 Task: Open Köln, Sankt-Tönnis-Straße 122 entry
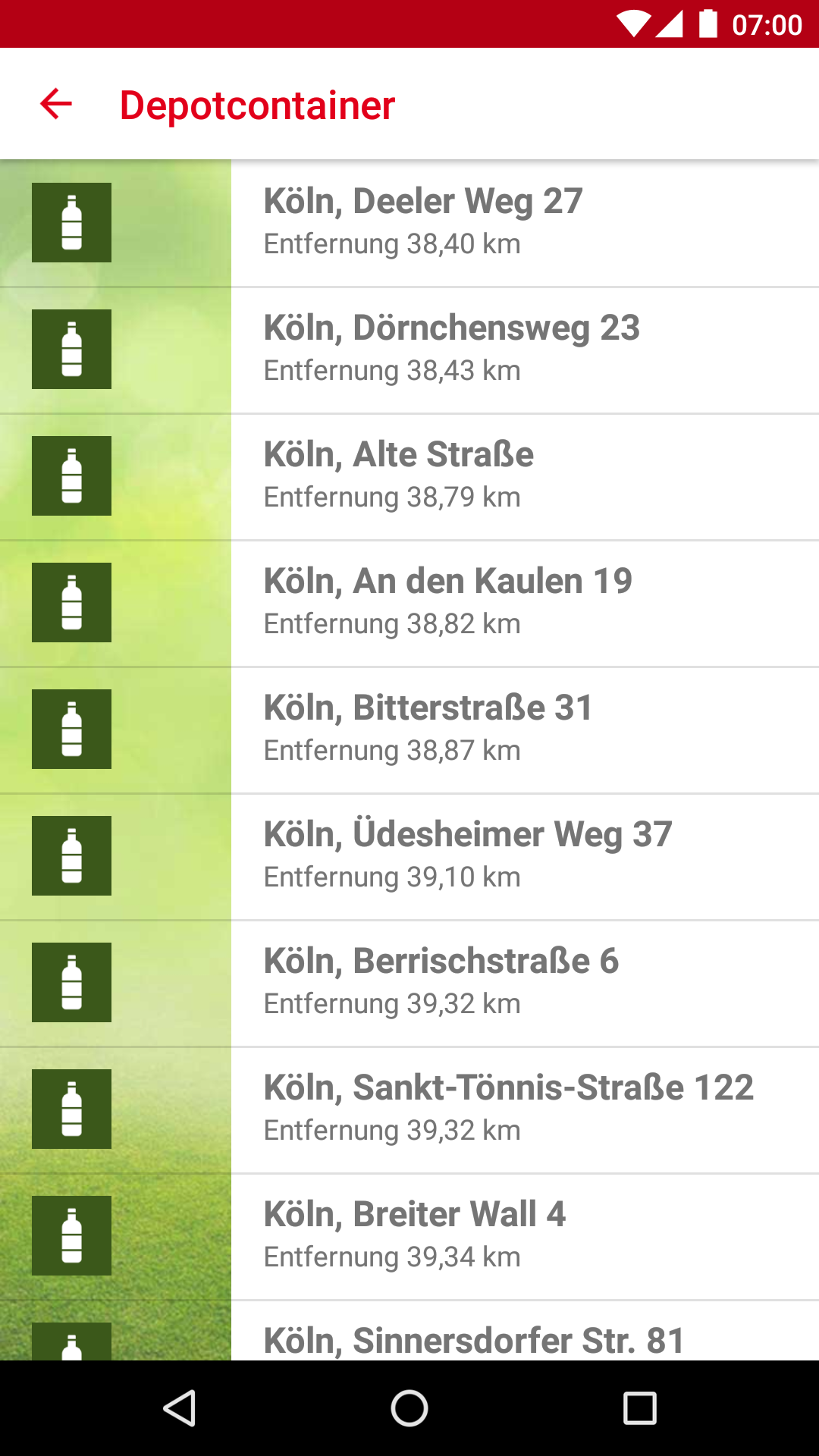(409, 1110)
